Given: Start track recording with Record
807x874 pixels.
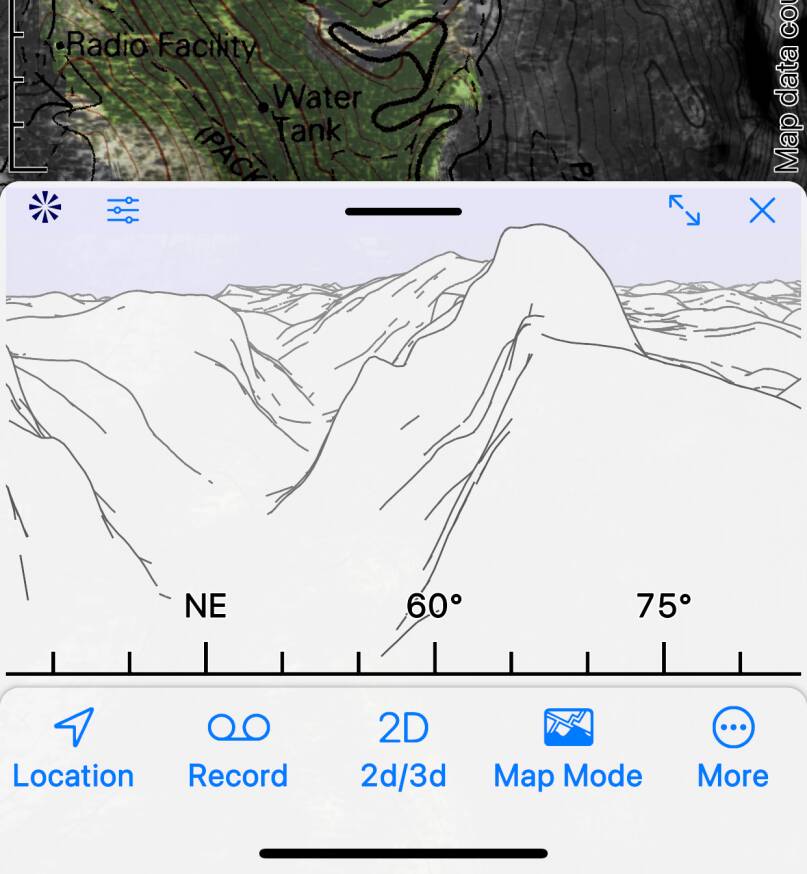Looking at the screenshot, I should pyautogui.click(x=238, y=748).
